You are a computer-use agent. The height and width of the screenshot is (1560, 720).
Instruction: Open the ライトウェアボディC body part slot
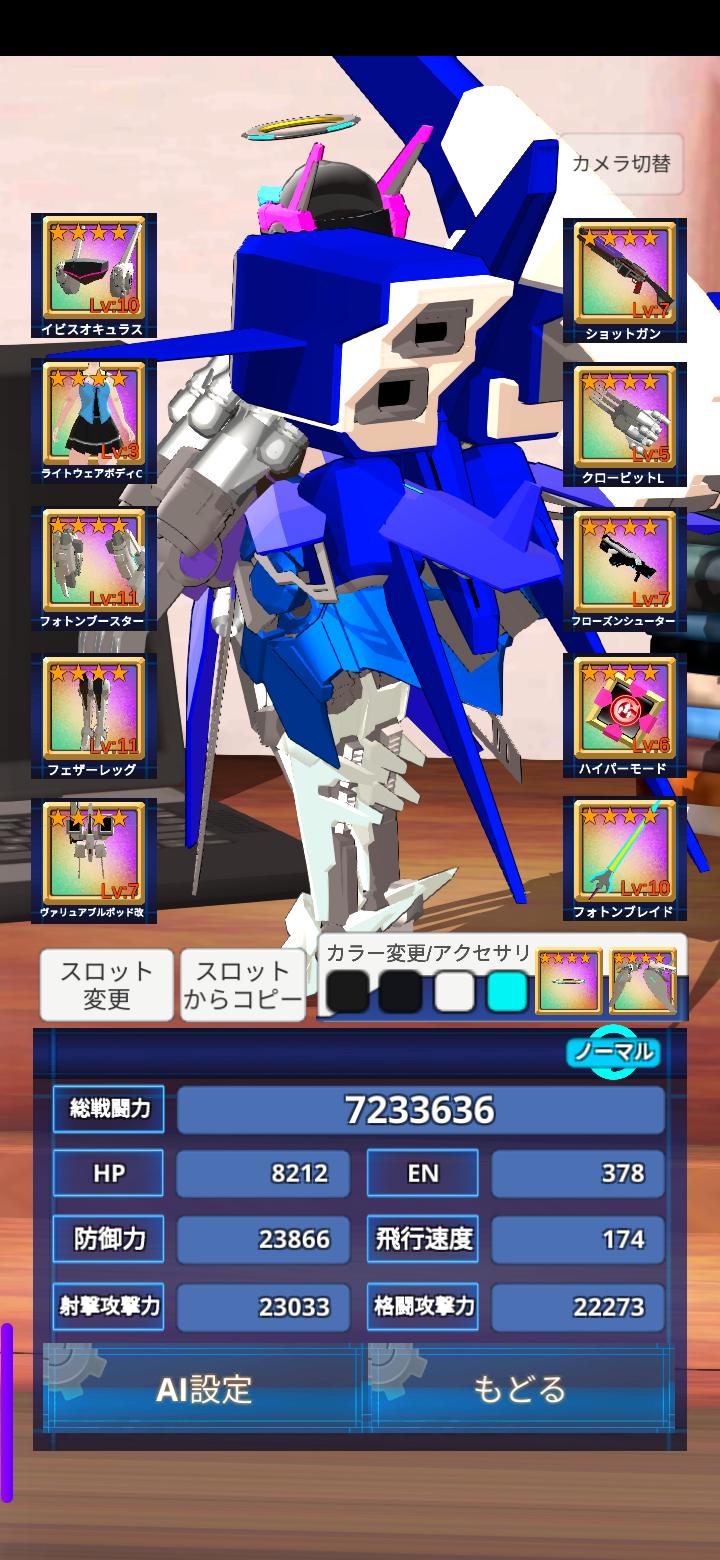[x=93, y=420]
